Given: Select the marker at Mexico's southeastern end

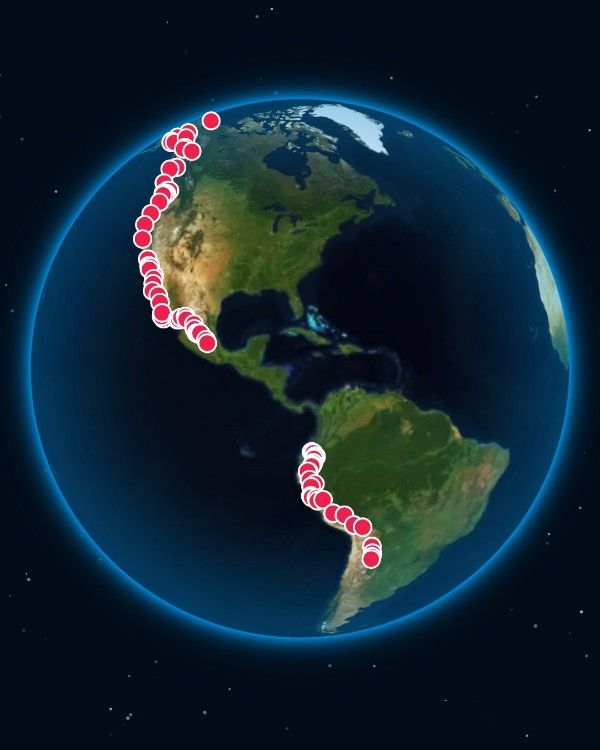Looking at the screenshot, I should (207, 343).
